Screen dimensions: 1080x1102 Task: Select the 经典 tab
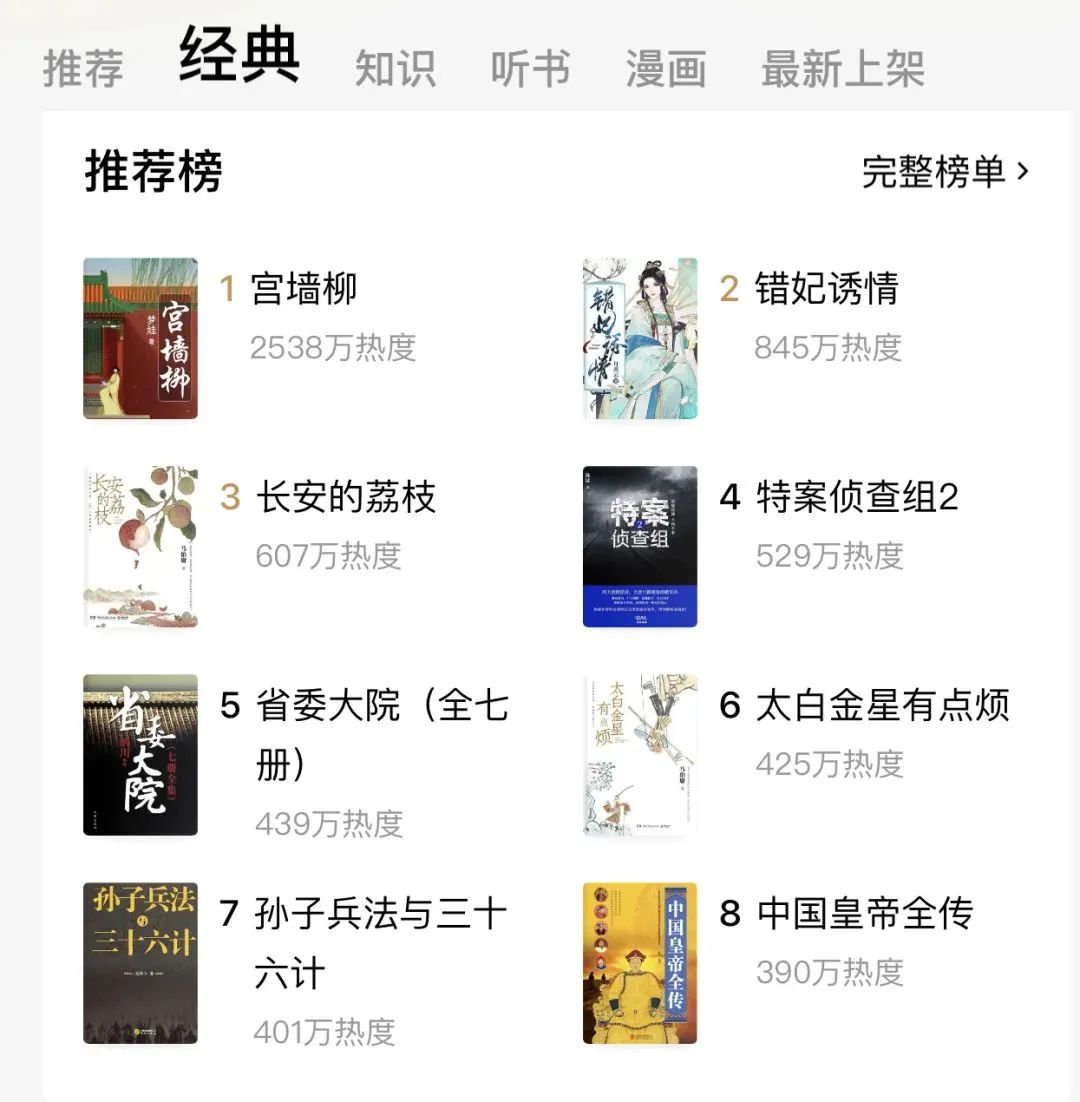point(239,56)
